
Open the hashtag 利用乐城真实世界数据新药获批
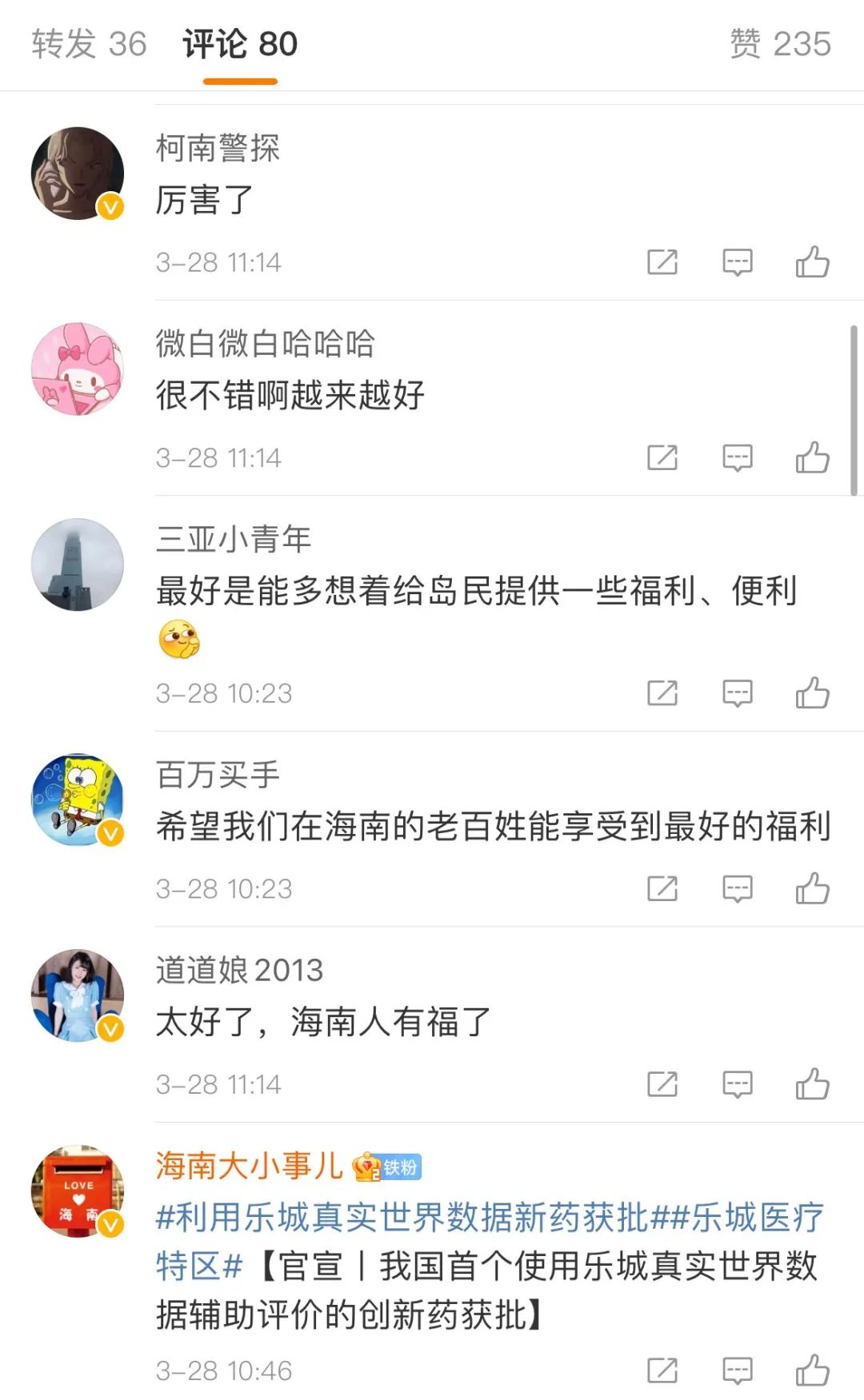(x=400, y=1214)
